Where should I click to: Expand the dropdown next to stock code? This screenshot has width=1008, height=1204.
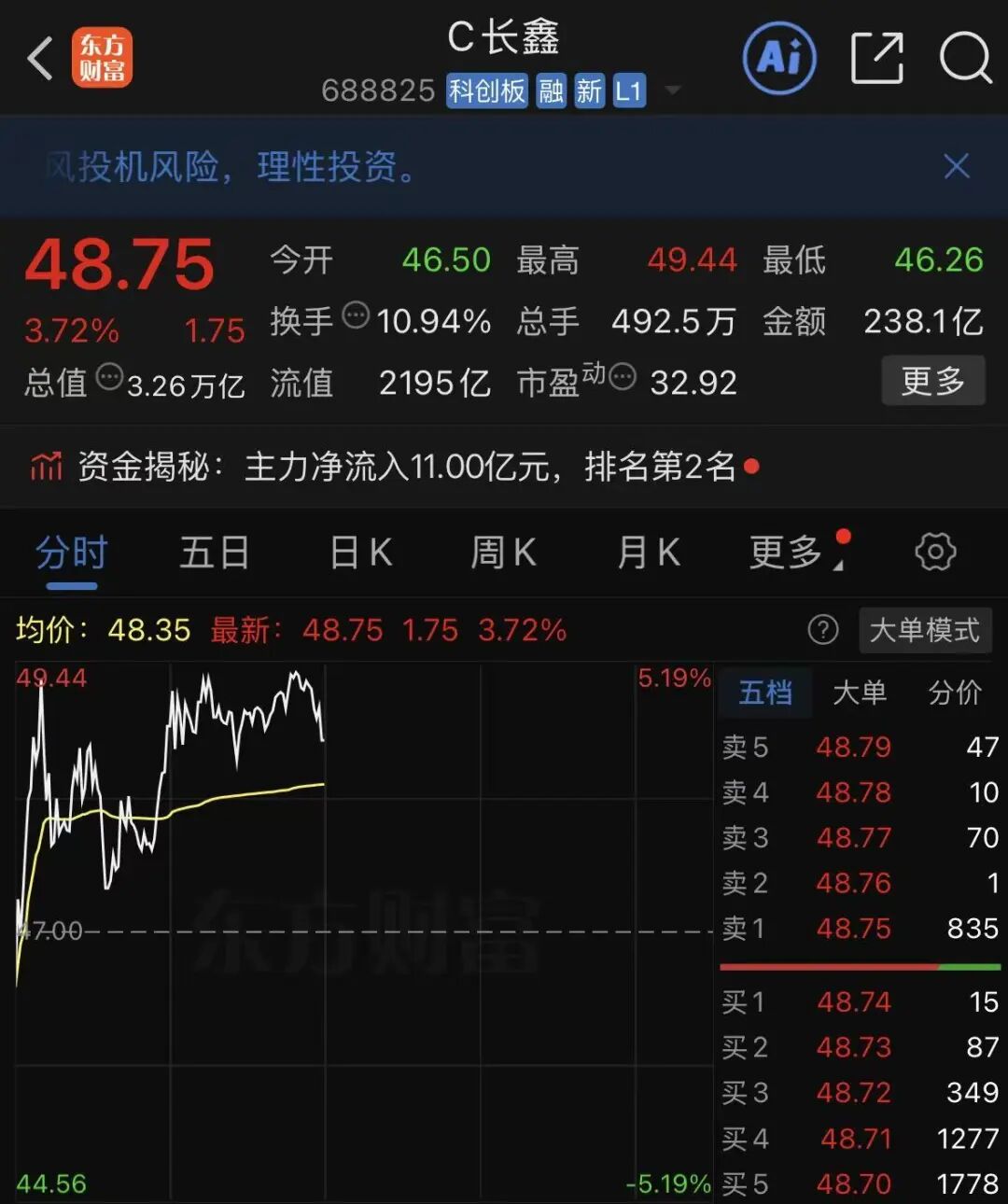click(672, 91)
